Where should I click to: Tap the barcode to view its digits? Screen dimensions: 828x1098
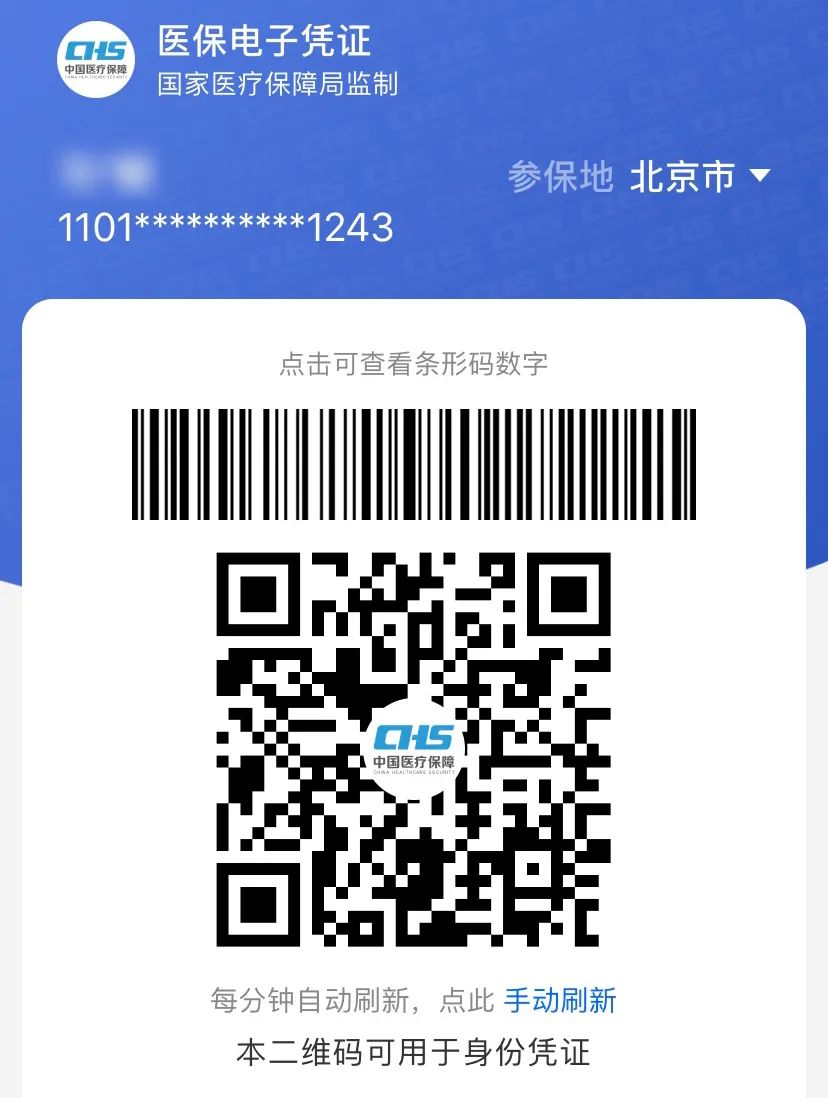[x=413, y=464]
